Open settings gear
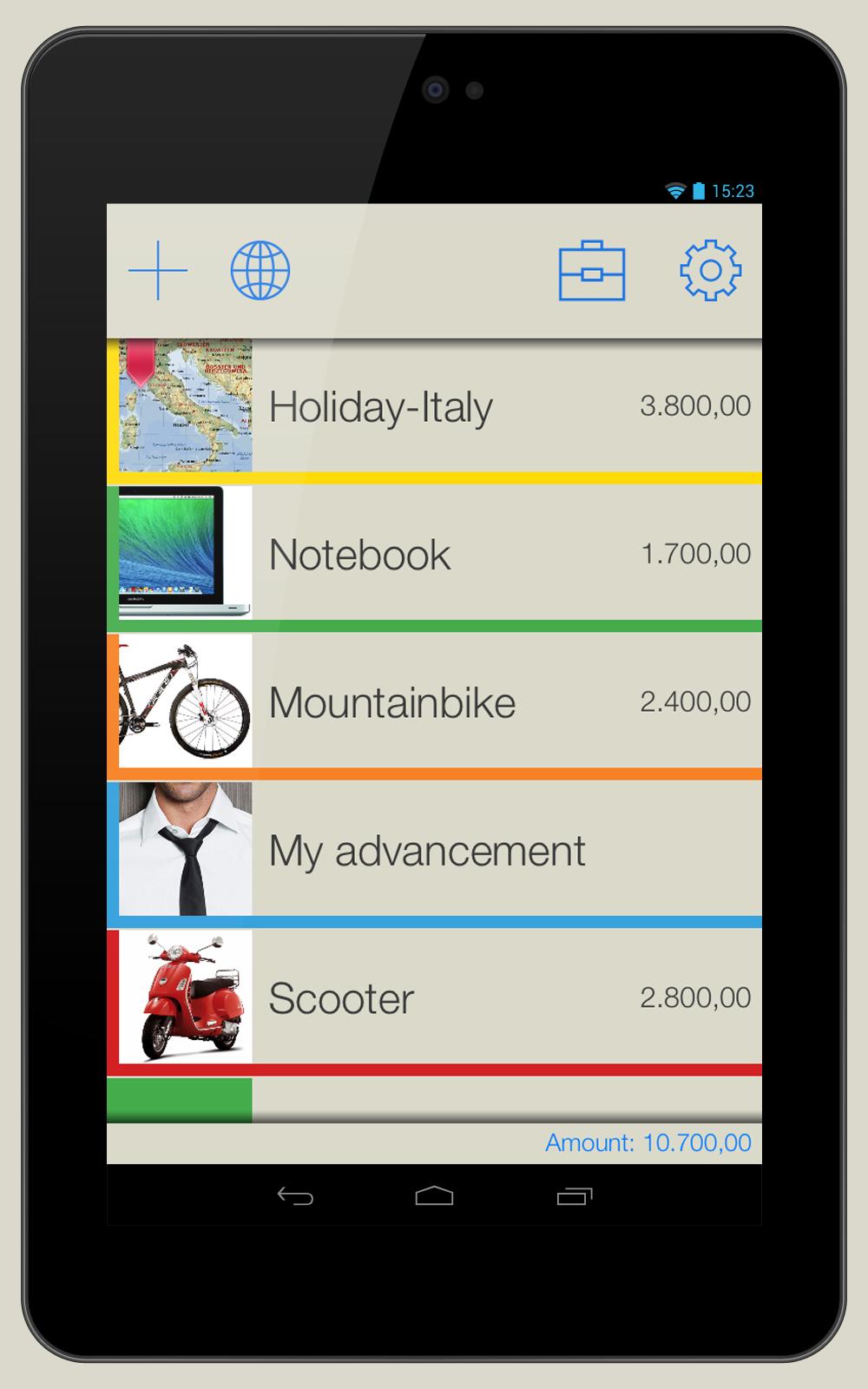 710,271
